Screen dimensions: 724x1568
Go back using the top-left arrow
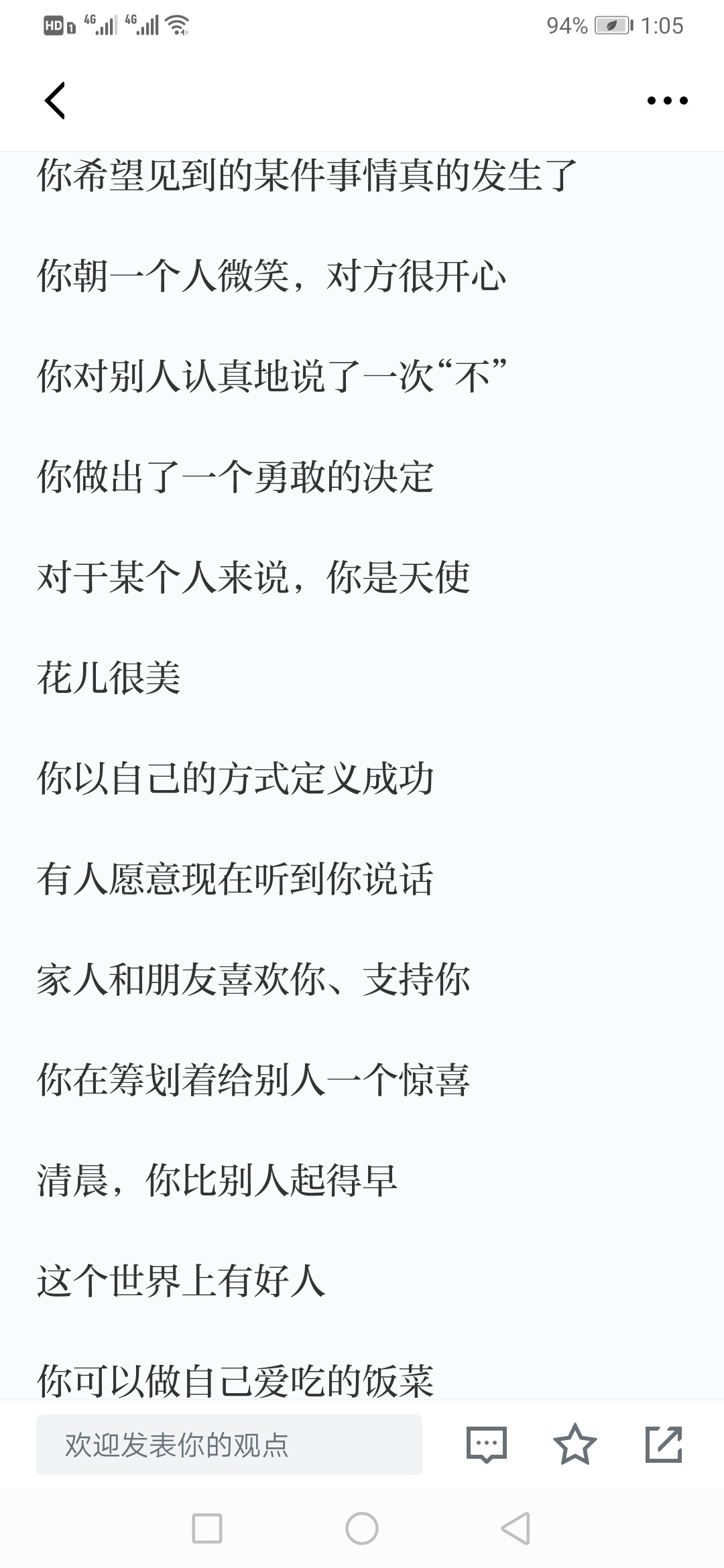point(55,101)
